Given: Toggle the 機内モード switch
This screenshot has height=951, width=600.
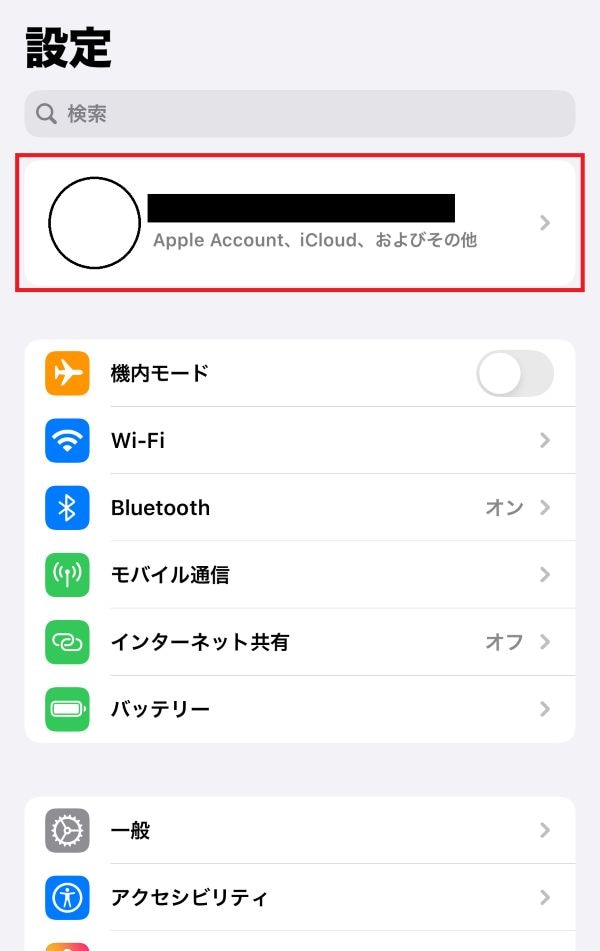Looking at the screenshot, I should (514, 374).
